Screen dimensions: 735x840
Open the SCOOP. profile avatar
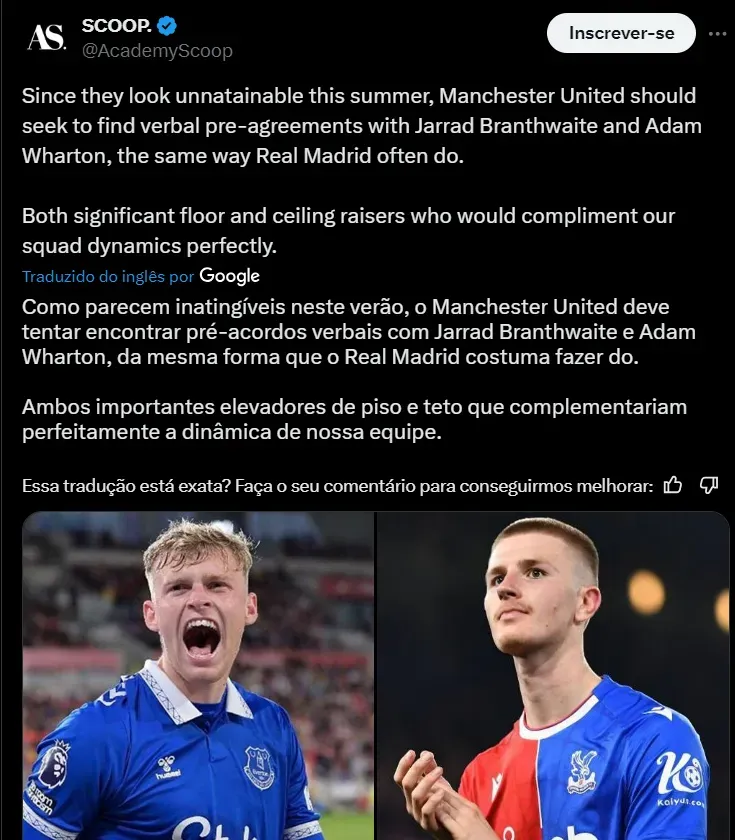click(x=46, y=37)
